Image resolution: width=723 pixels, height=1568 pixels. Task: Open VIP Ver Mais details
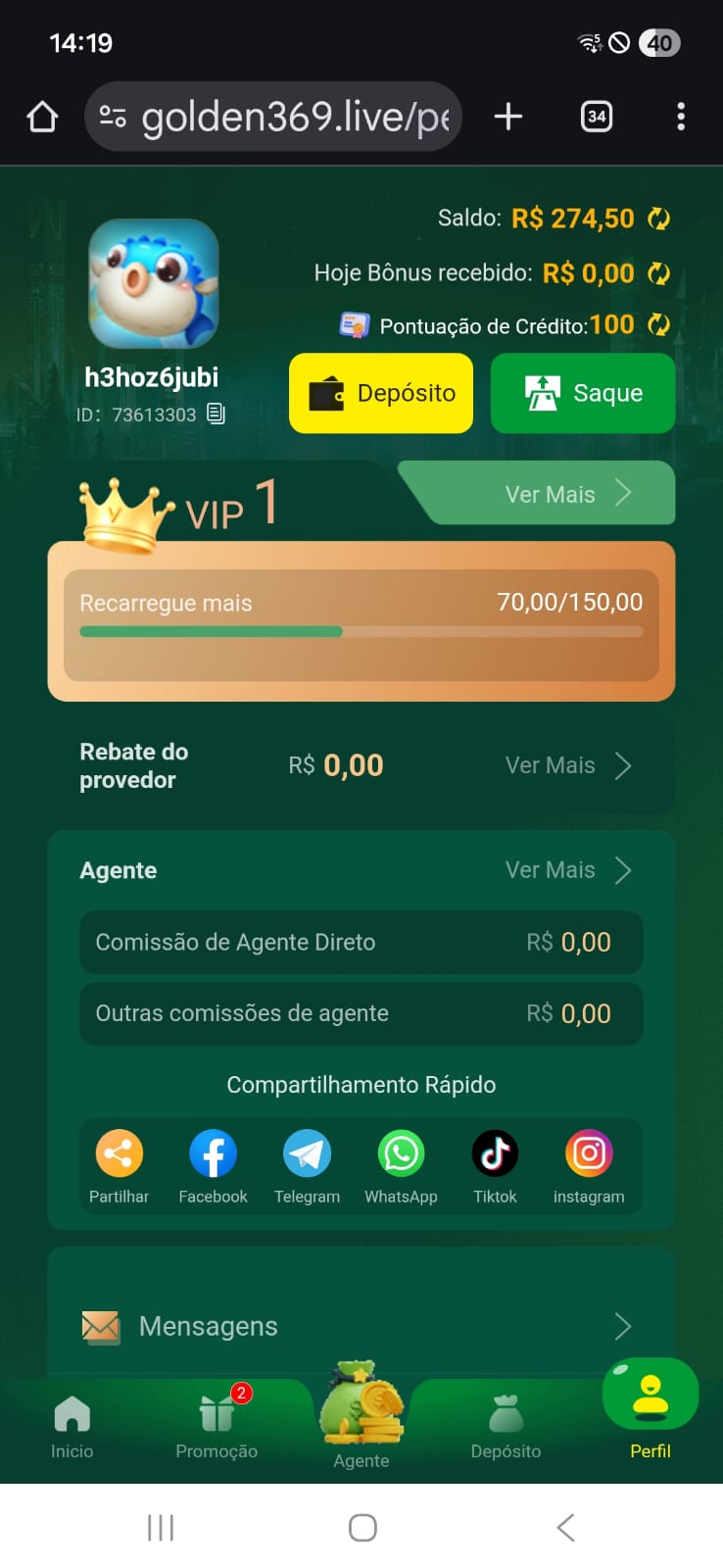(567, 494)
